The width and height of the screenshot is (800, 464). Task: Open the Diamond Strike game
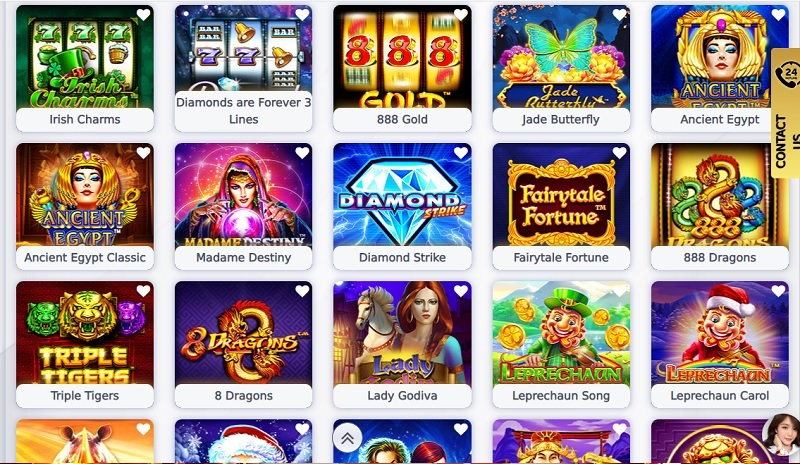pos(402,197)
